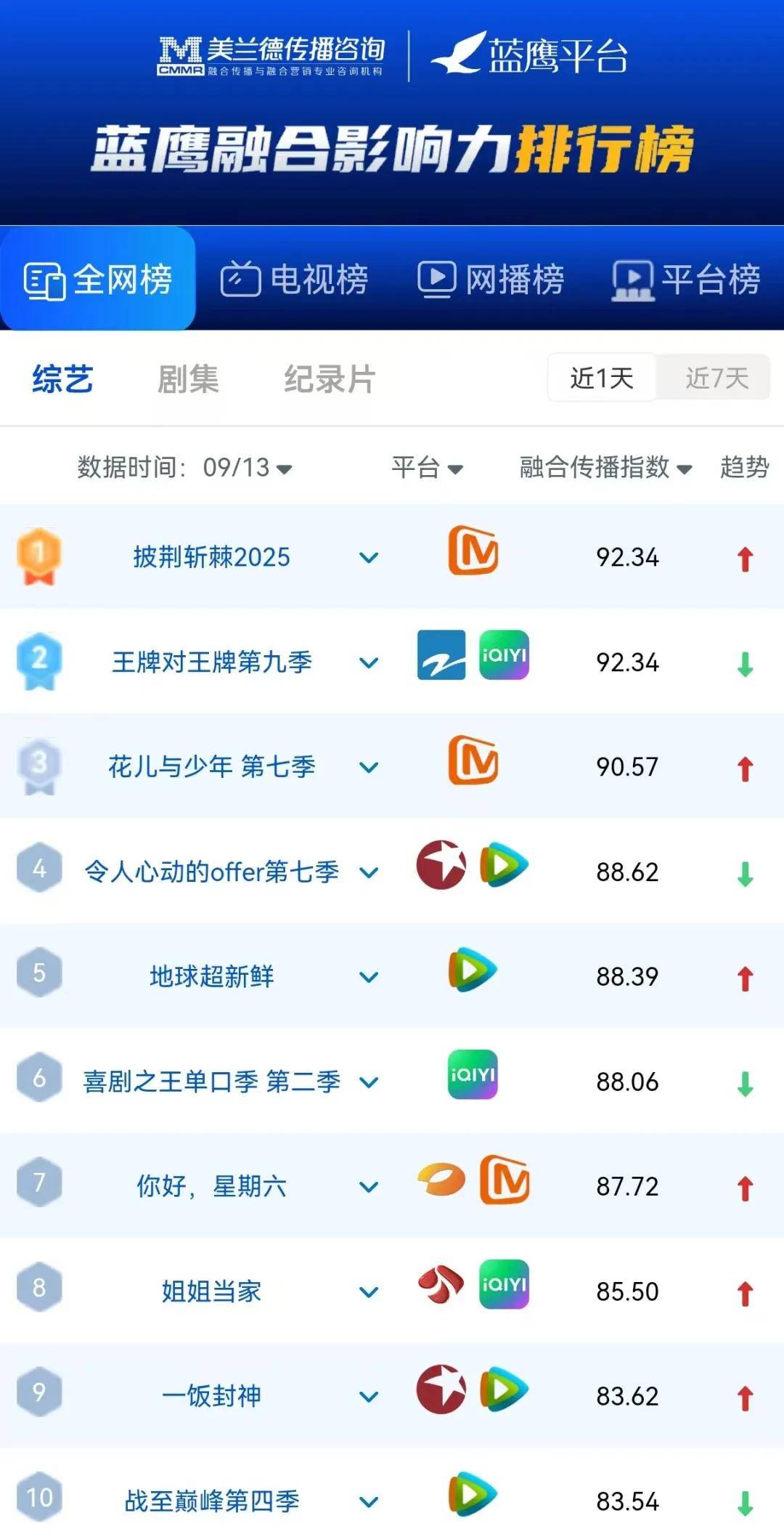Expand the 地球超新鲜 row

tap(369, 977)
